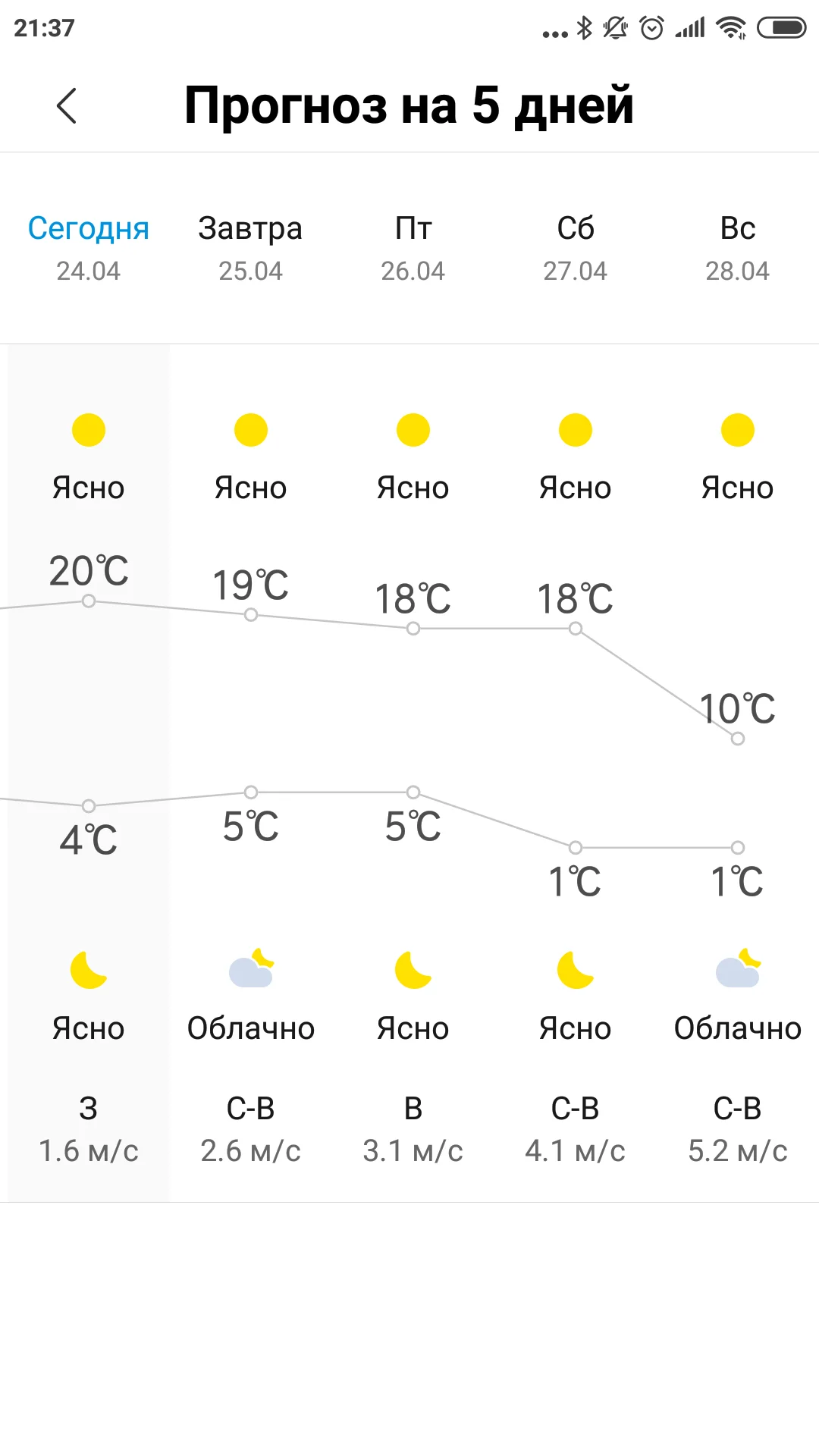
Task: Tap the clear sky icon under Завтра
Action: tap(251, 429)
